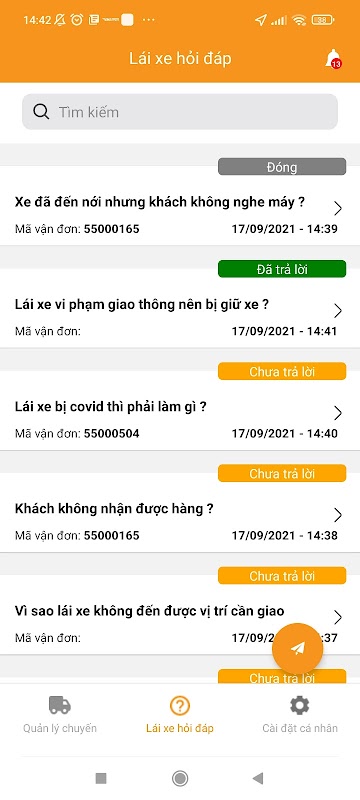
Task: Switch to Quản lý chuyến tab
Action: click(x=60, y=714)
